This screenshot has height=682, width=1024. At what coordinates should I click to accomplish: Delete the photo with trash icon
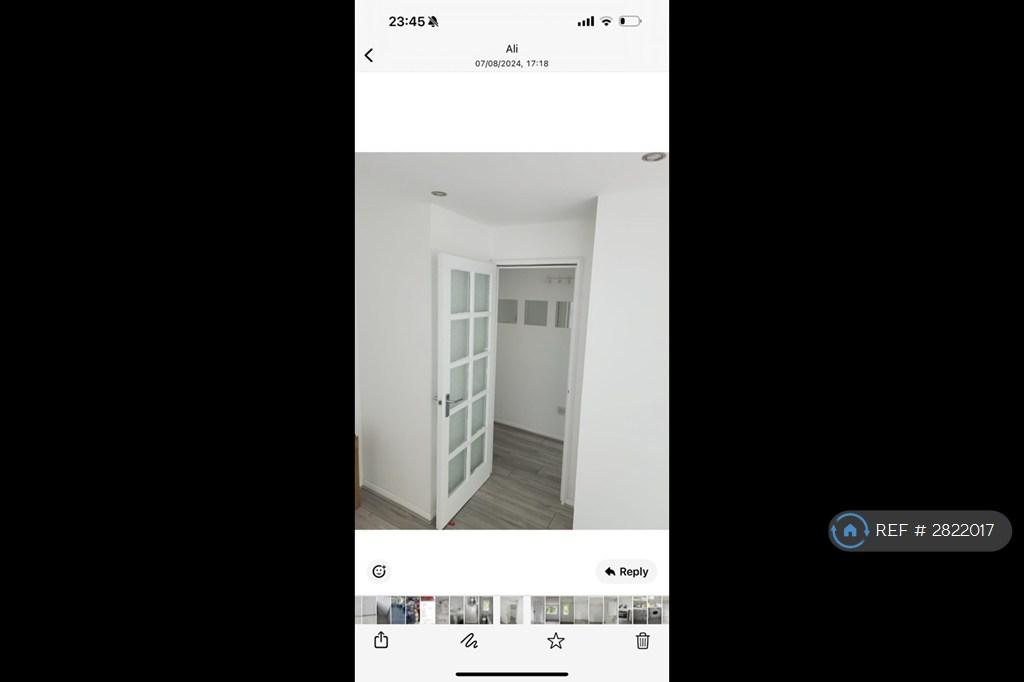(643, 641)
